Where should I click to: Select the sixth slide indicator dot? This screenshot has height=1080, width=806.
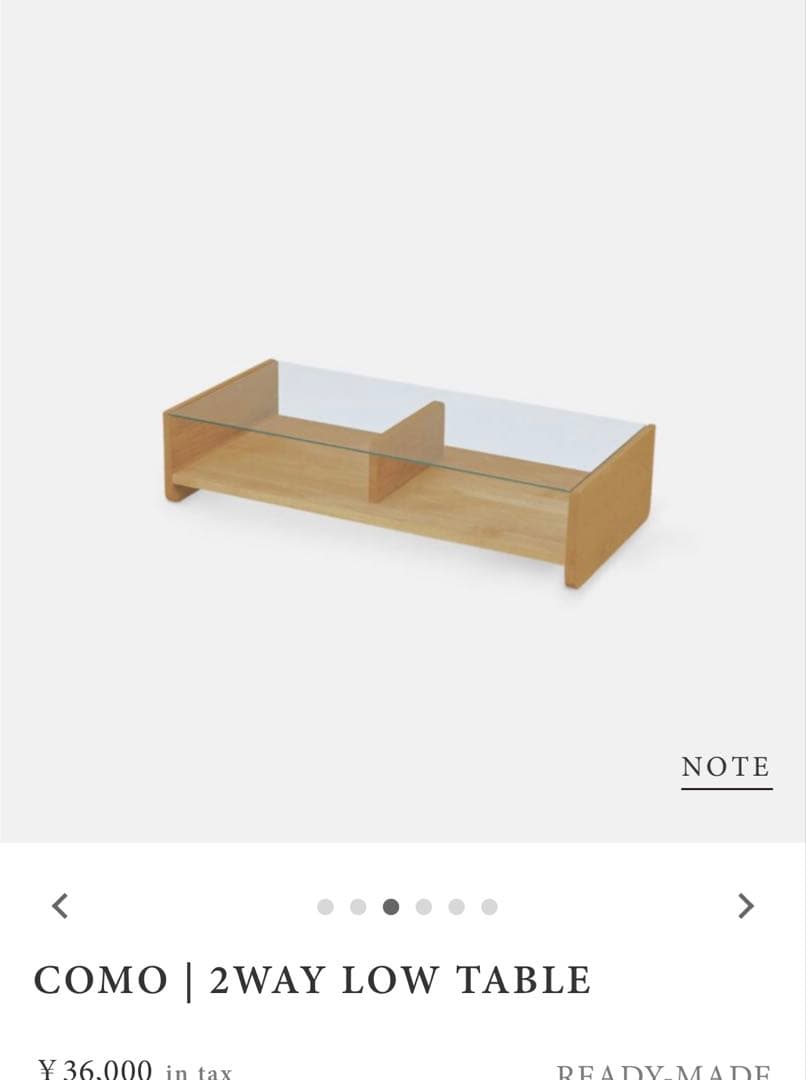[x=488, y=906]
